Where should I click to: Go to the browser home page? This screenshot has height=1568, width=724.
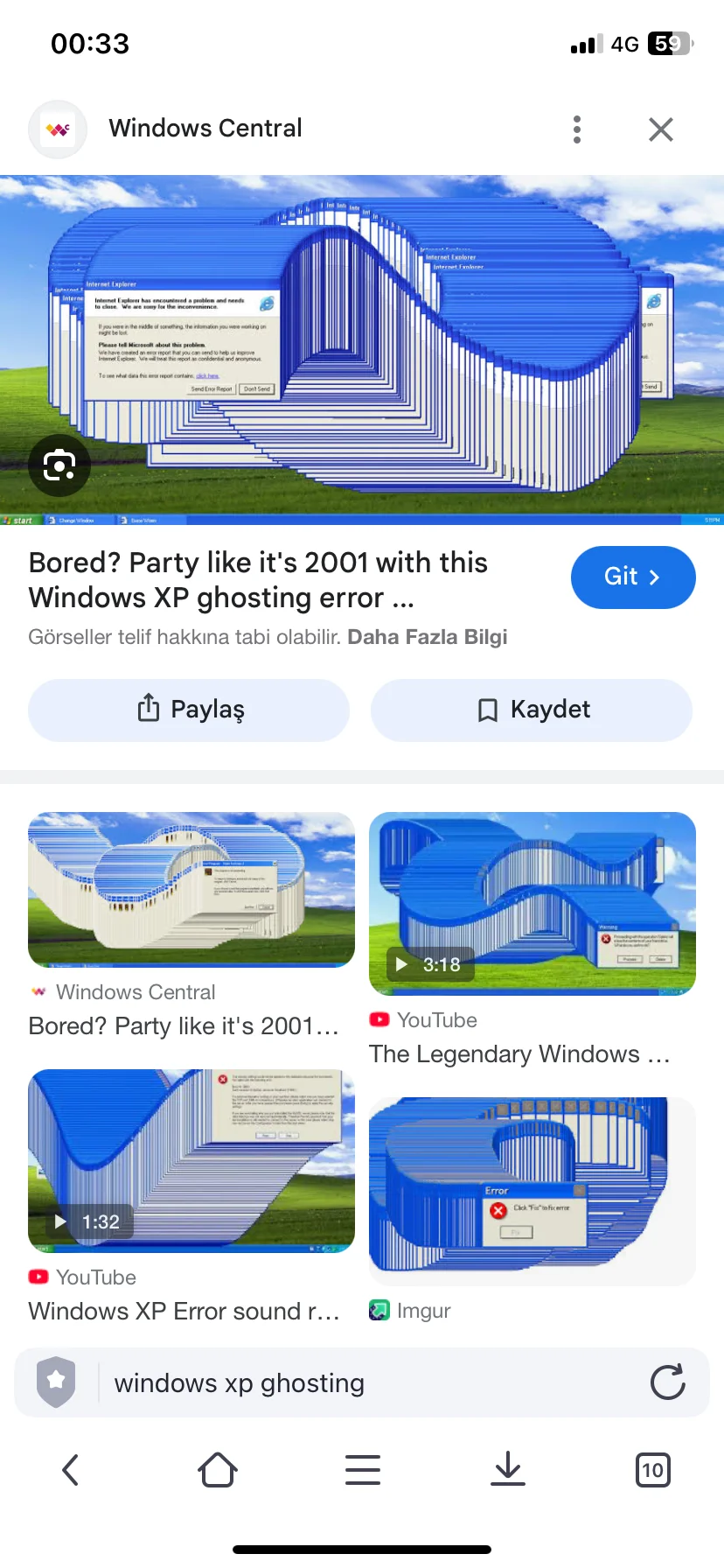pos(217,1470)
